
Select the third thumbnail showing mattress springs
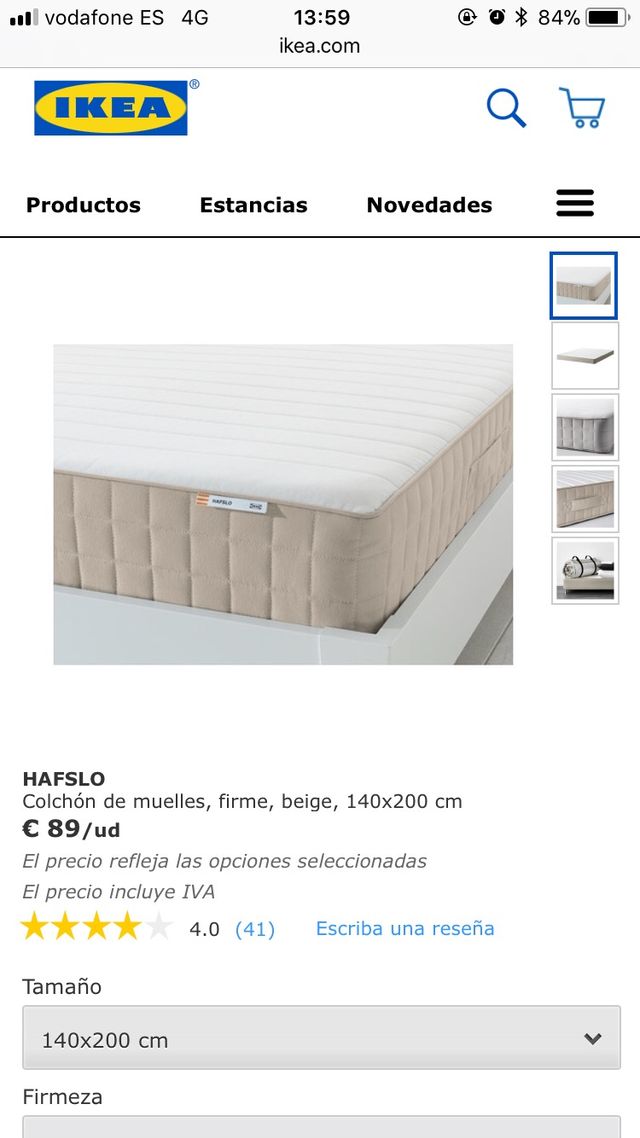pos(585,427)
